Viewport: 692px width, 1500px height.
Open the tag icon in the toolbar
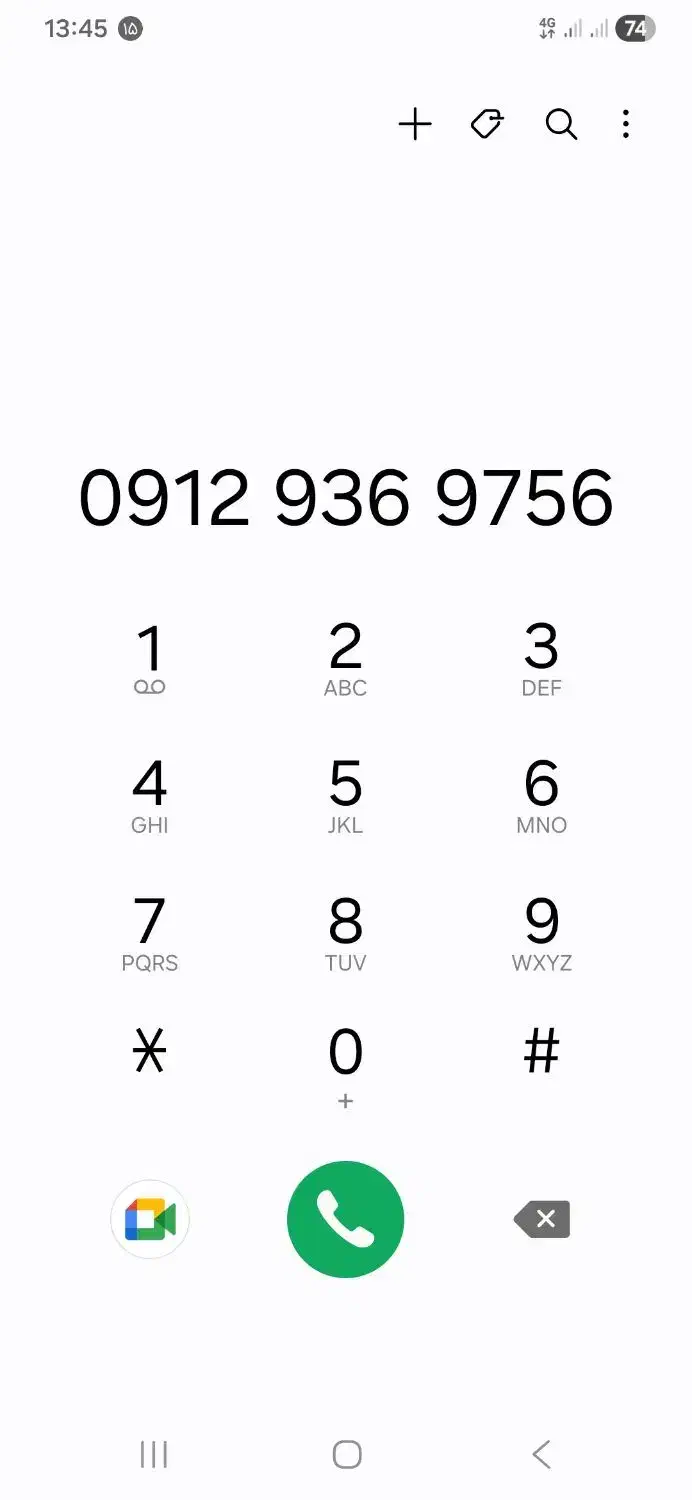click(x=487, y=125)
